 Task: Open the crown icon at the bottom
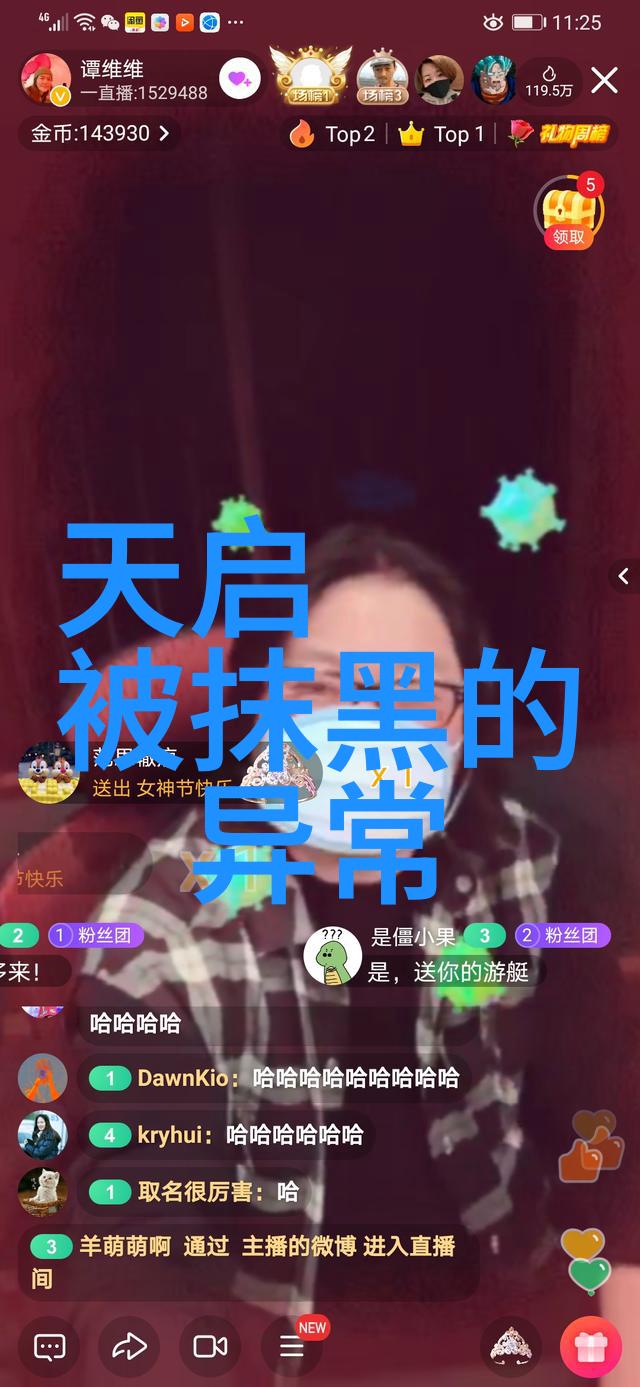point(511,1346)
